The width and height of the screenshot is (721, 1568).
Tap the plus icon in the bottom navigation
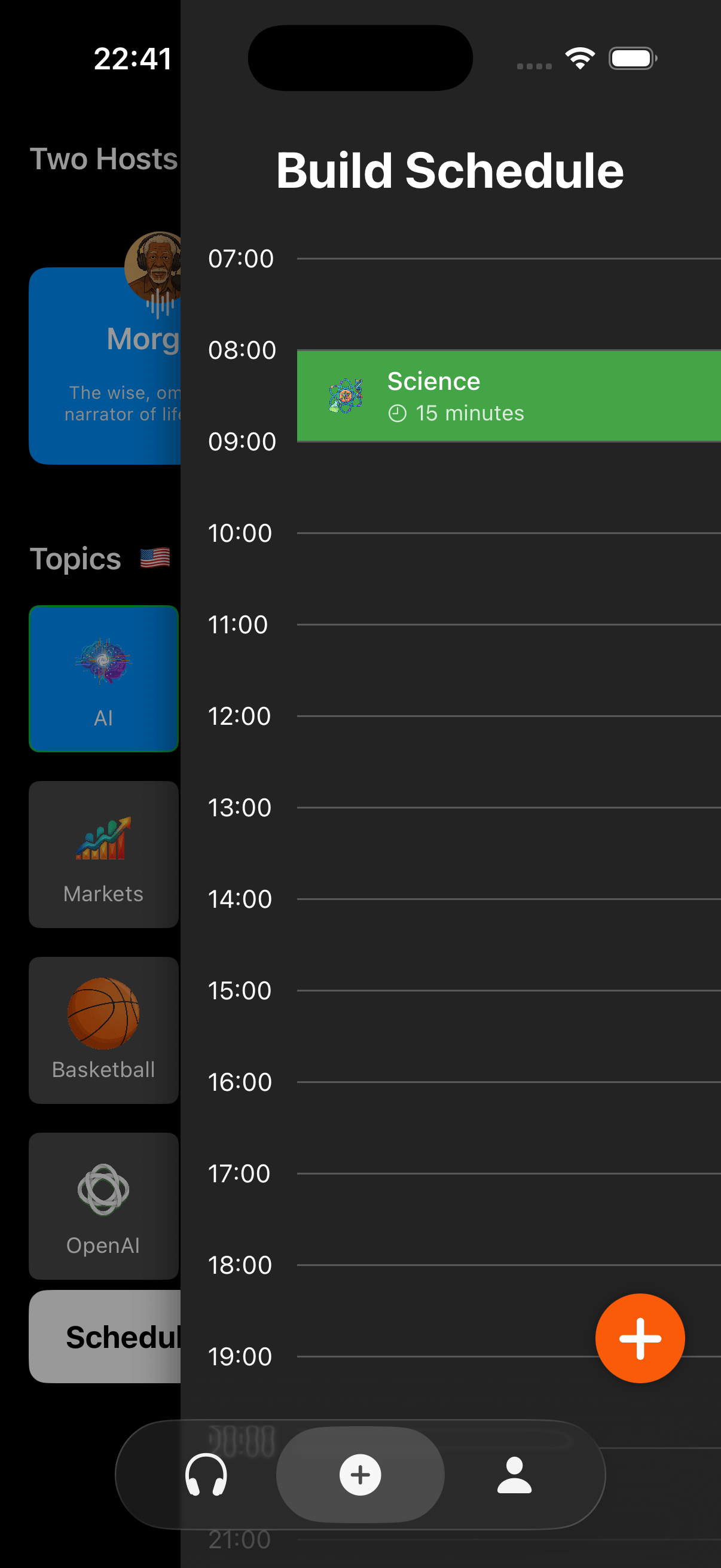[360, 1474]
